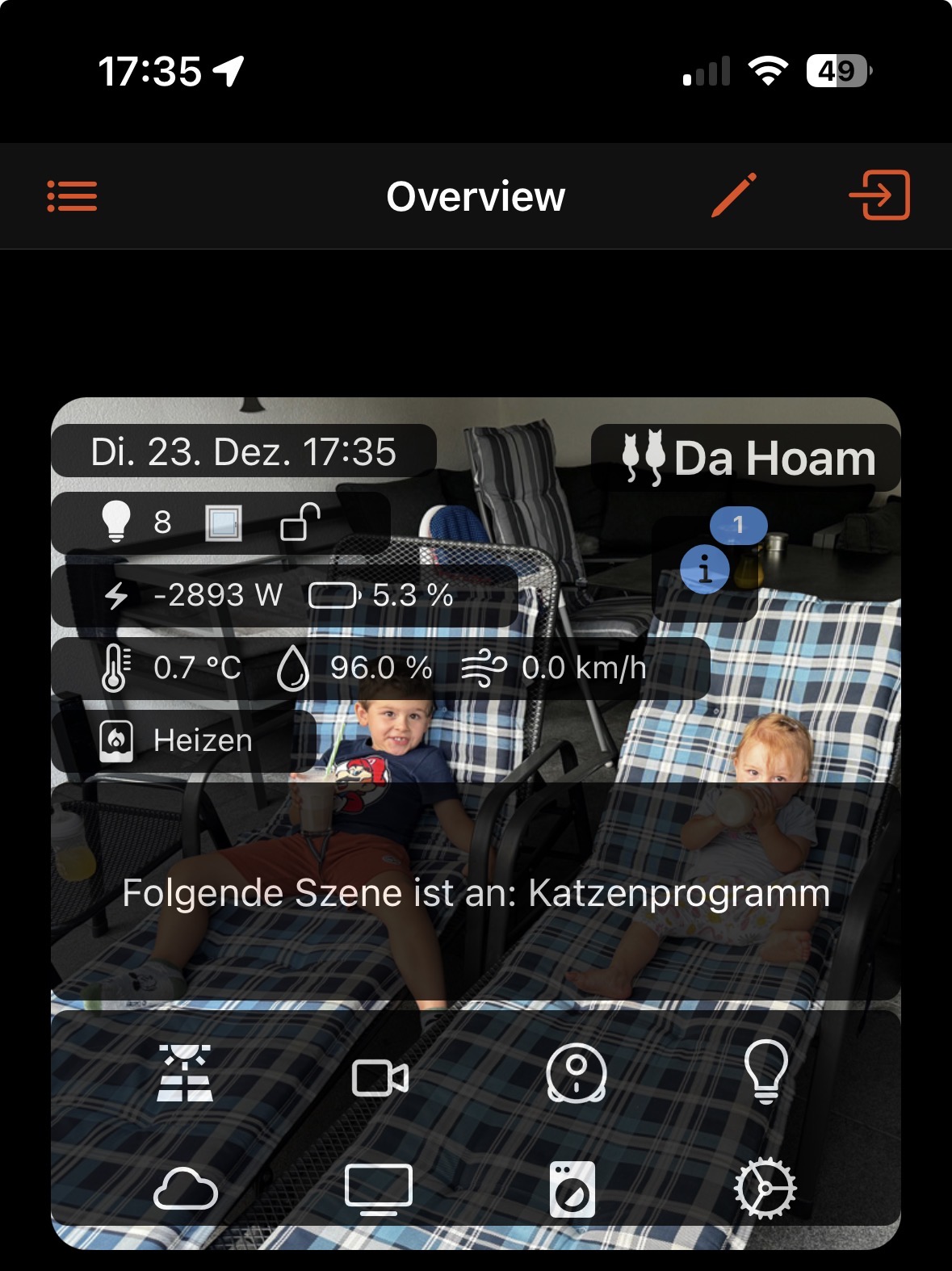Open the TV screen icon
This screenshot has height=1271, width=952.
379,1189
